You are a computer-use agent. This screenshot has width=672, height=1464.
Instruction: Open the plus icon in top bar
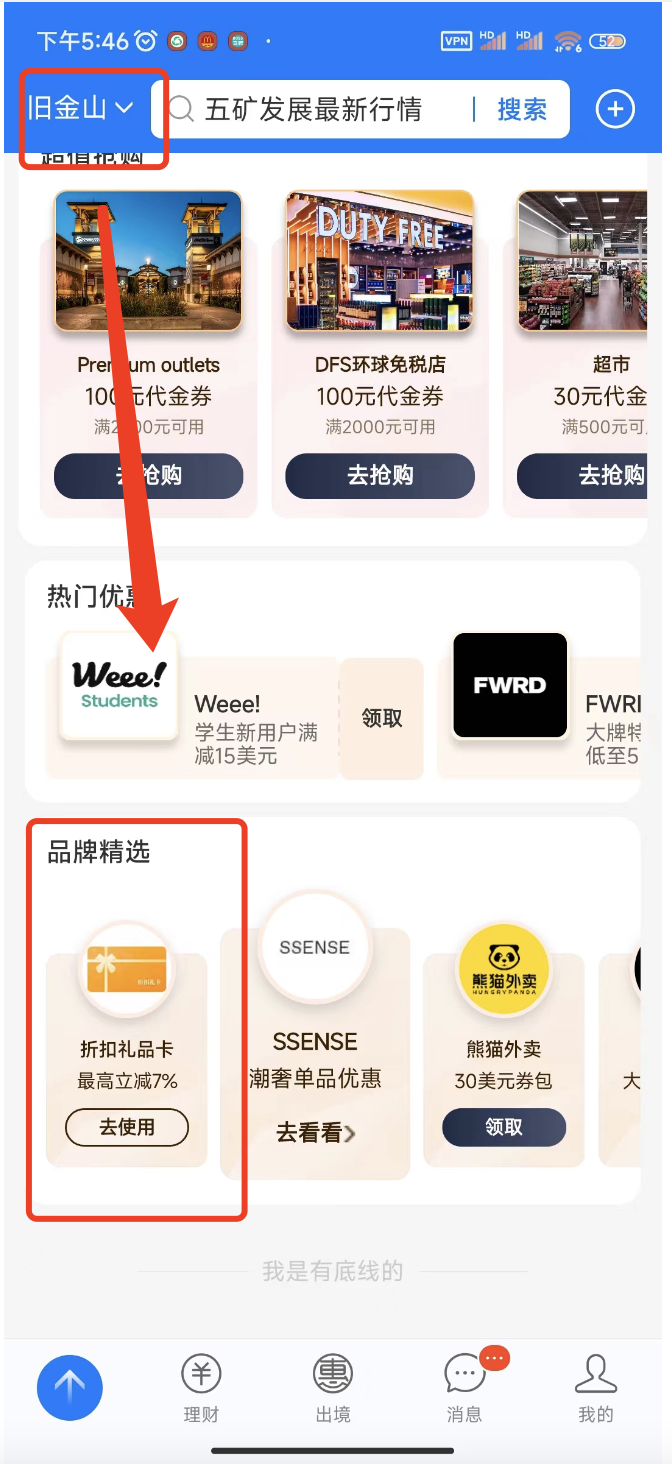coord(615,109)
